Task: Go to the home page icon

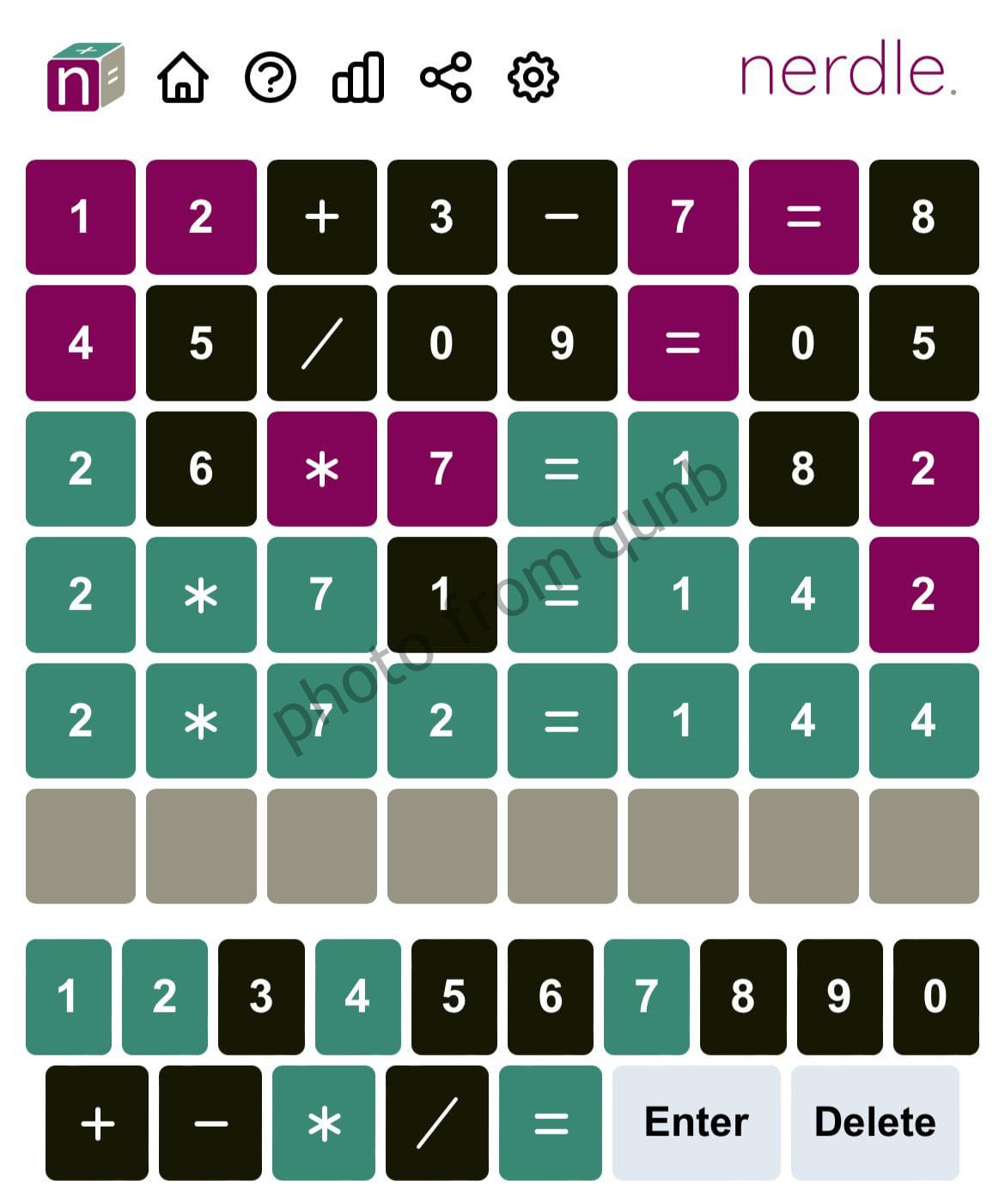Action: point(183,77)
